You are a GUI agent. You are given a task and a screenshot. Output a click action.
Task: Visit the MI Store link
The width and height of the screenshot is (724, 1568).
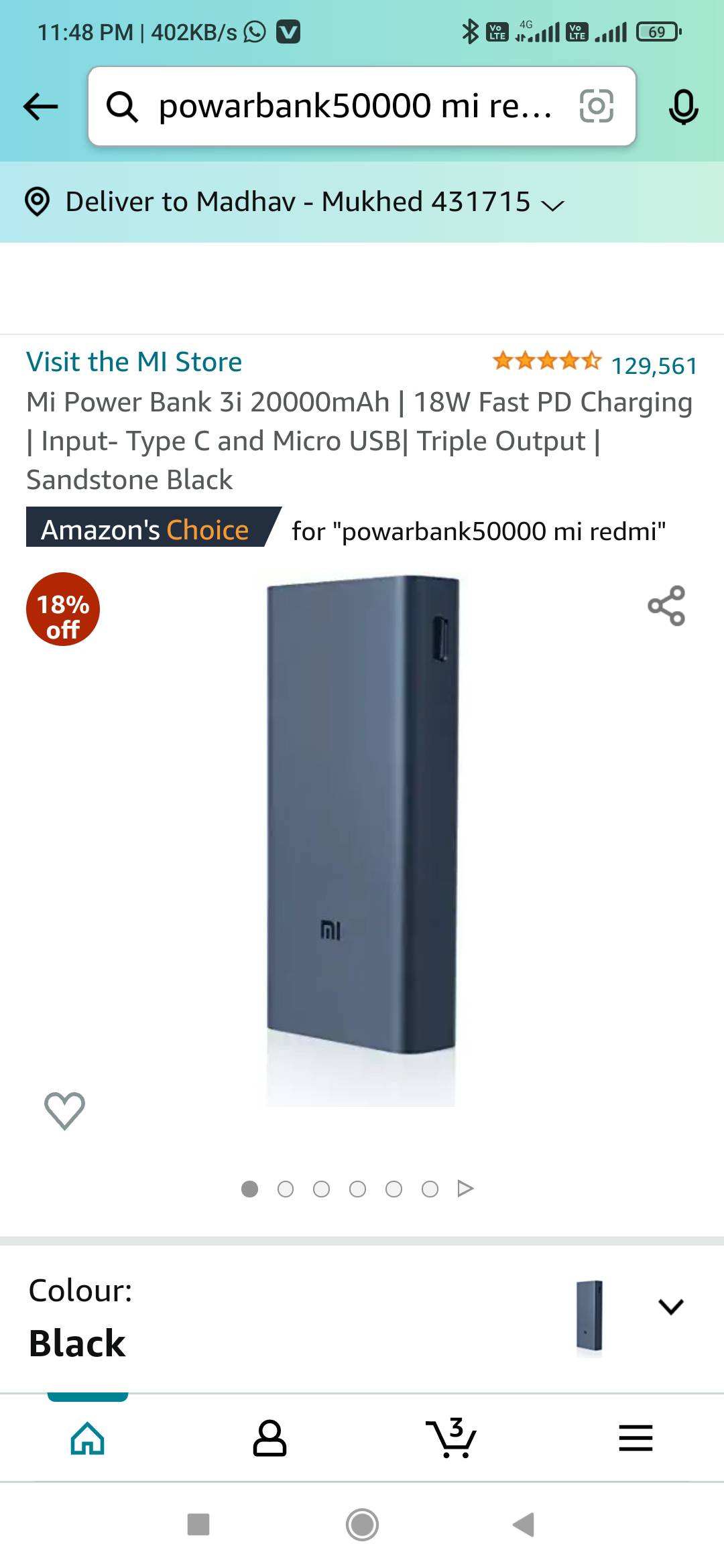coord(134,362)
